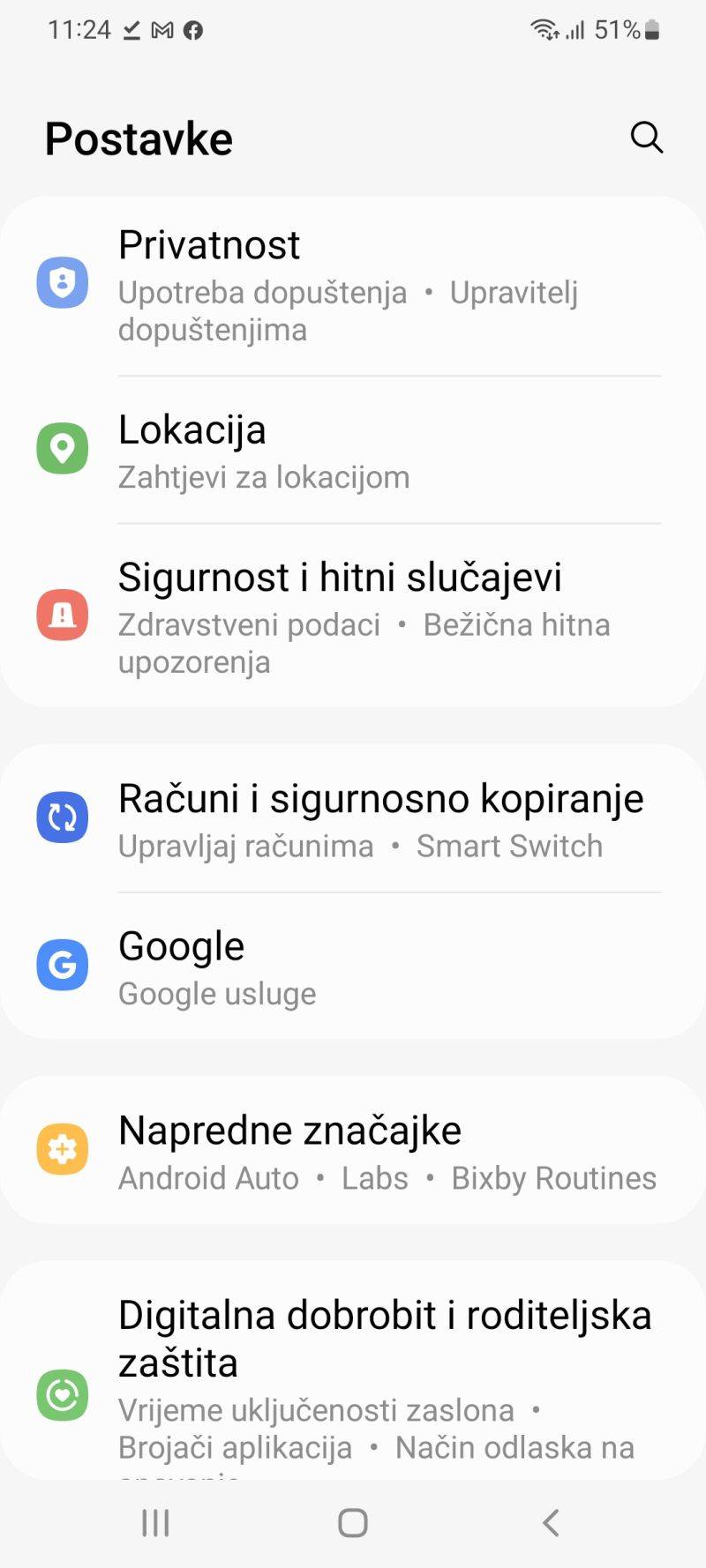Open Bixby Routines from Napredne značajke subtitle

point(553,1177)
